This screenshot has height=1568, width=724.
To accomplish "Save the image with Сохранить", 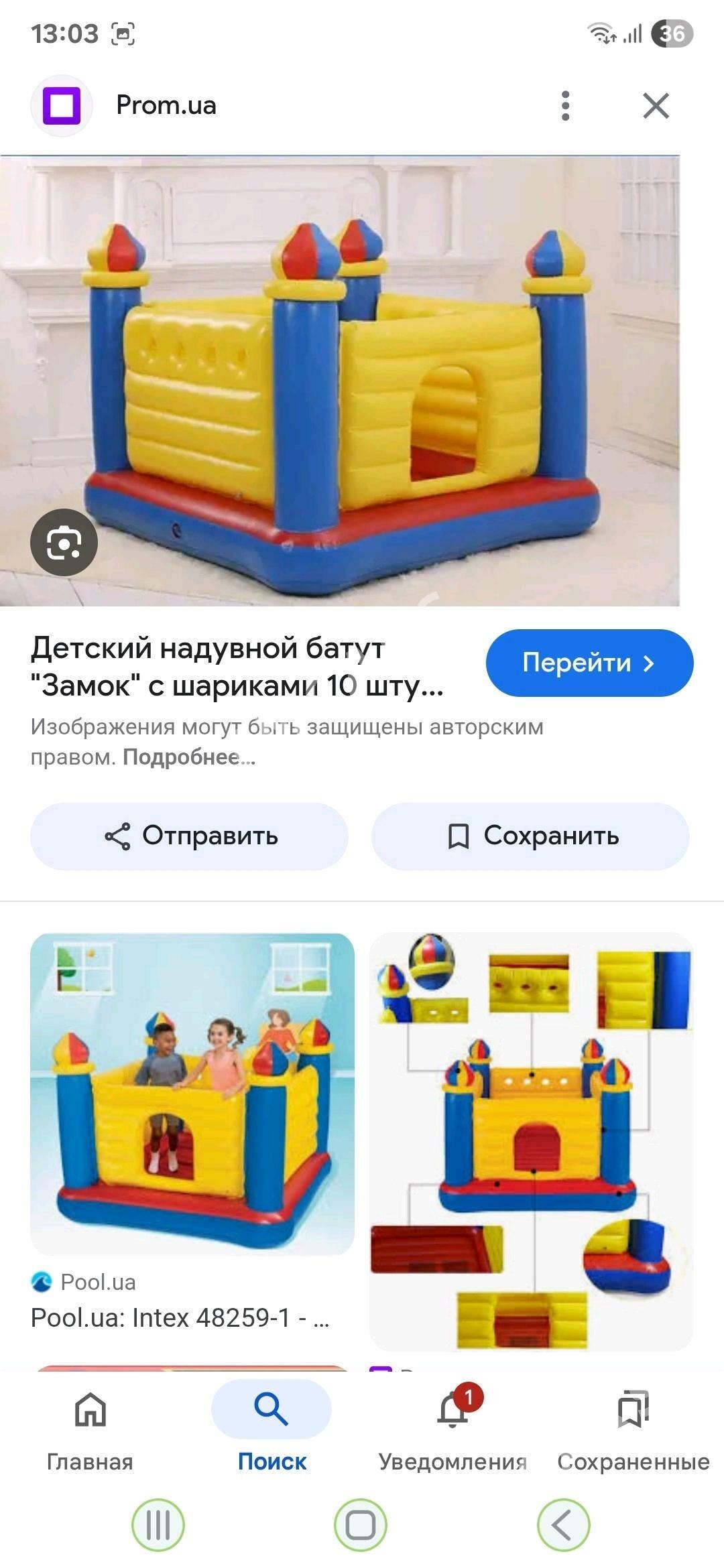I will click(531, 836).
